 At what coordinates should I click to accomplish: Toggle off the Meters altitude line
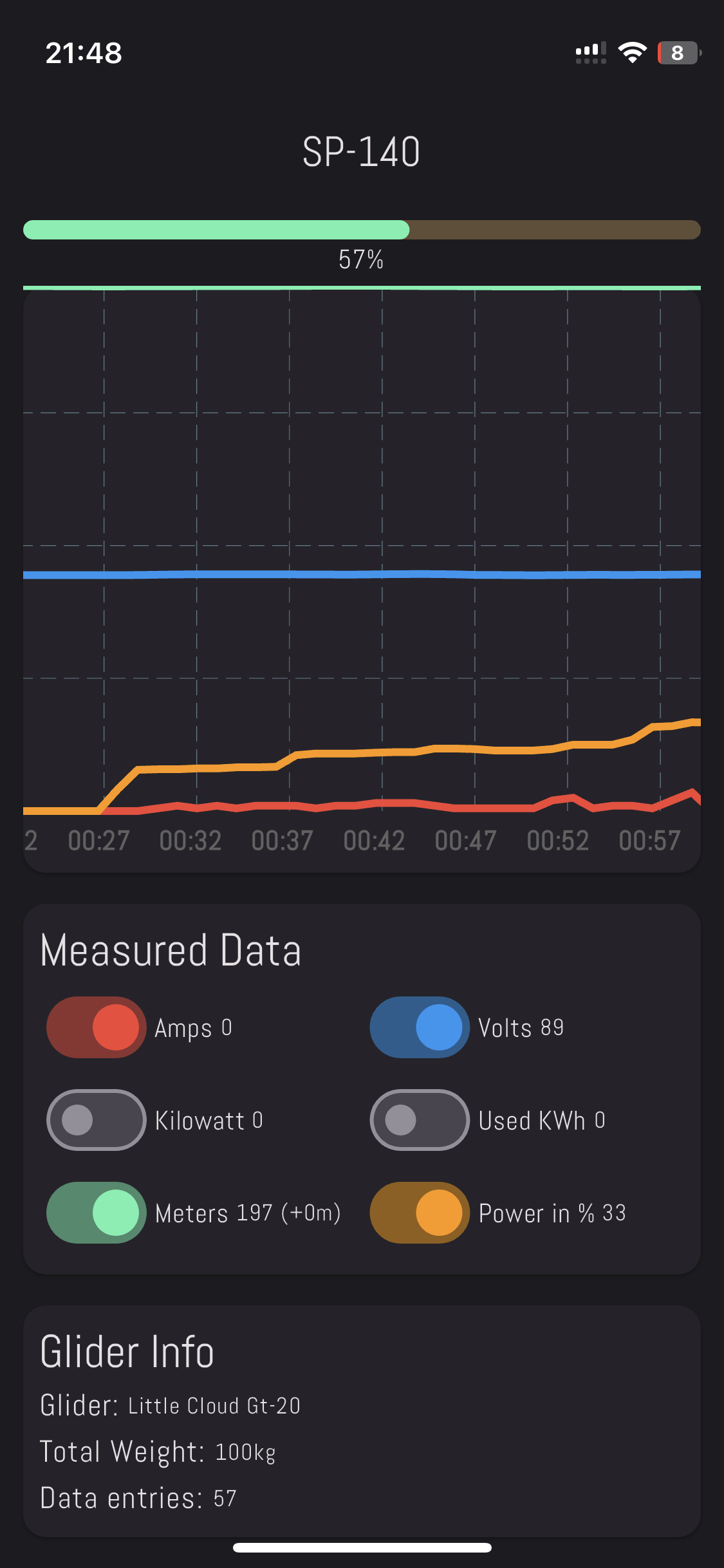click(97, 1213)
